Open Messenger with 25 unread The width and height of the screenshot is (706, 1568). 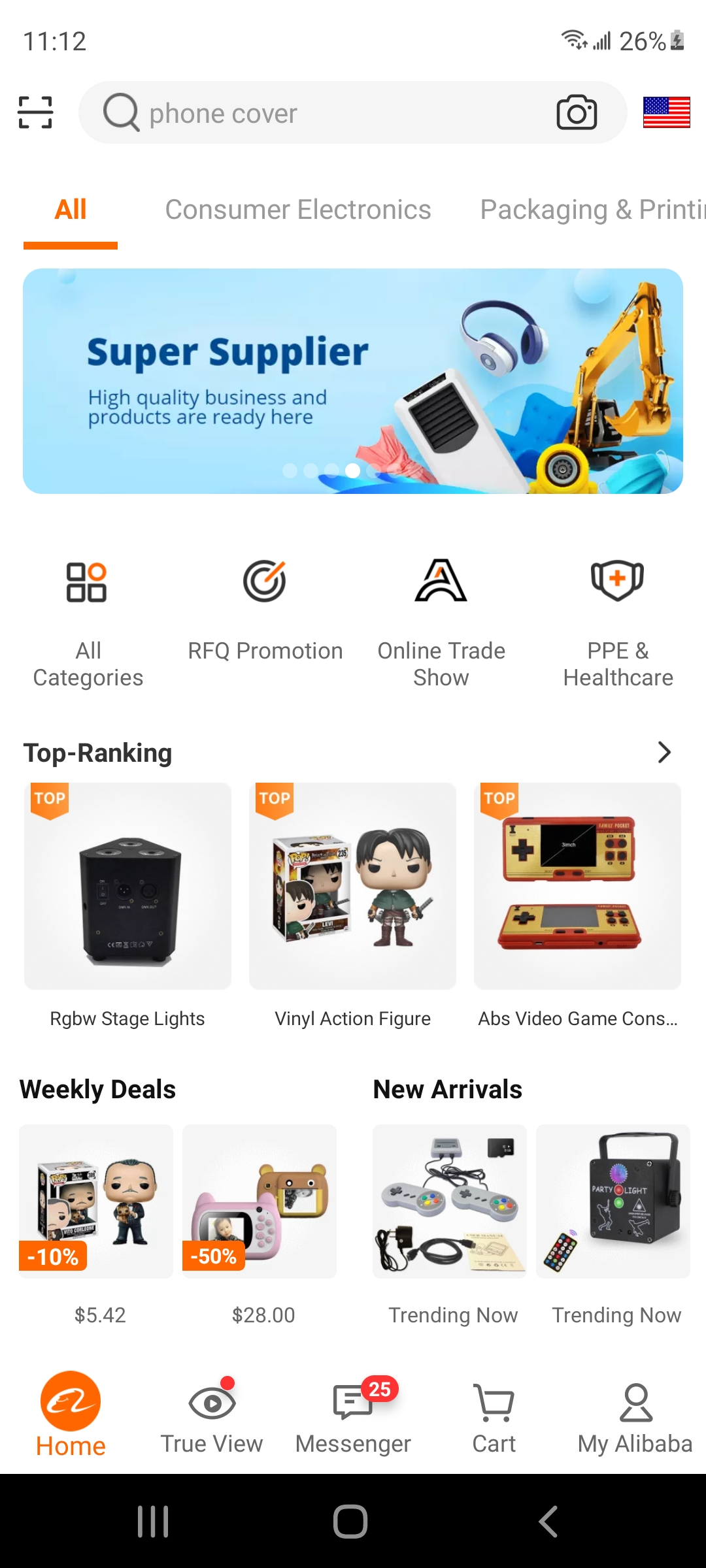coord(353,1415)
